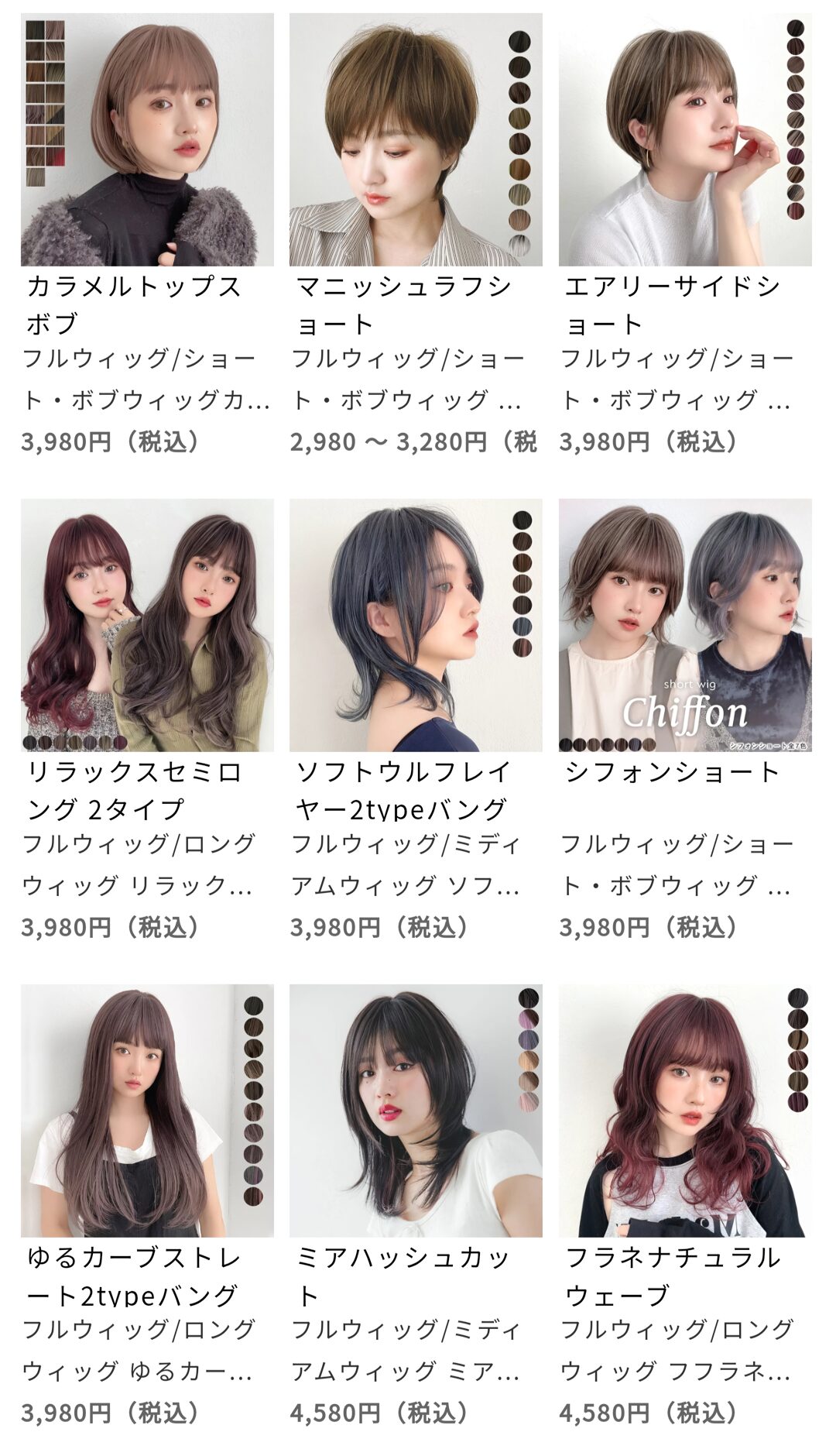
Task: Open the シフォンショート product tile
Action: (x=685, y=625)
